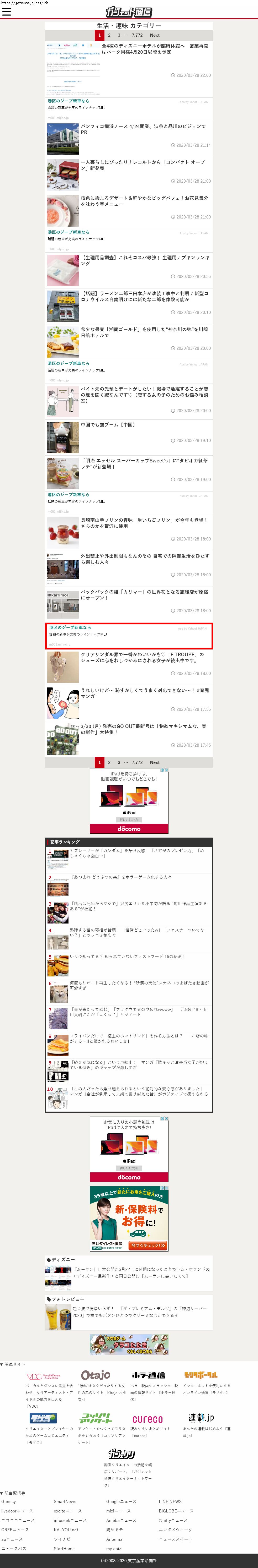The image size is (258, 1568).
Task: Open ranking item 1 about Gundam cosplayer
Action: pos(137,853)
